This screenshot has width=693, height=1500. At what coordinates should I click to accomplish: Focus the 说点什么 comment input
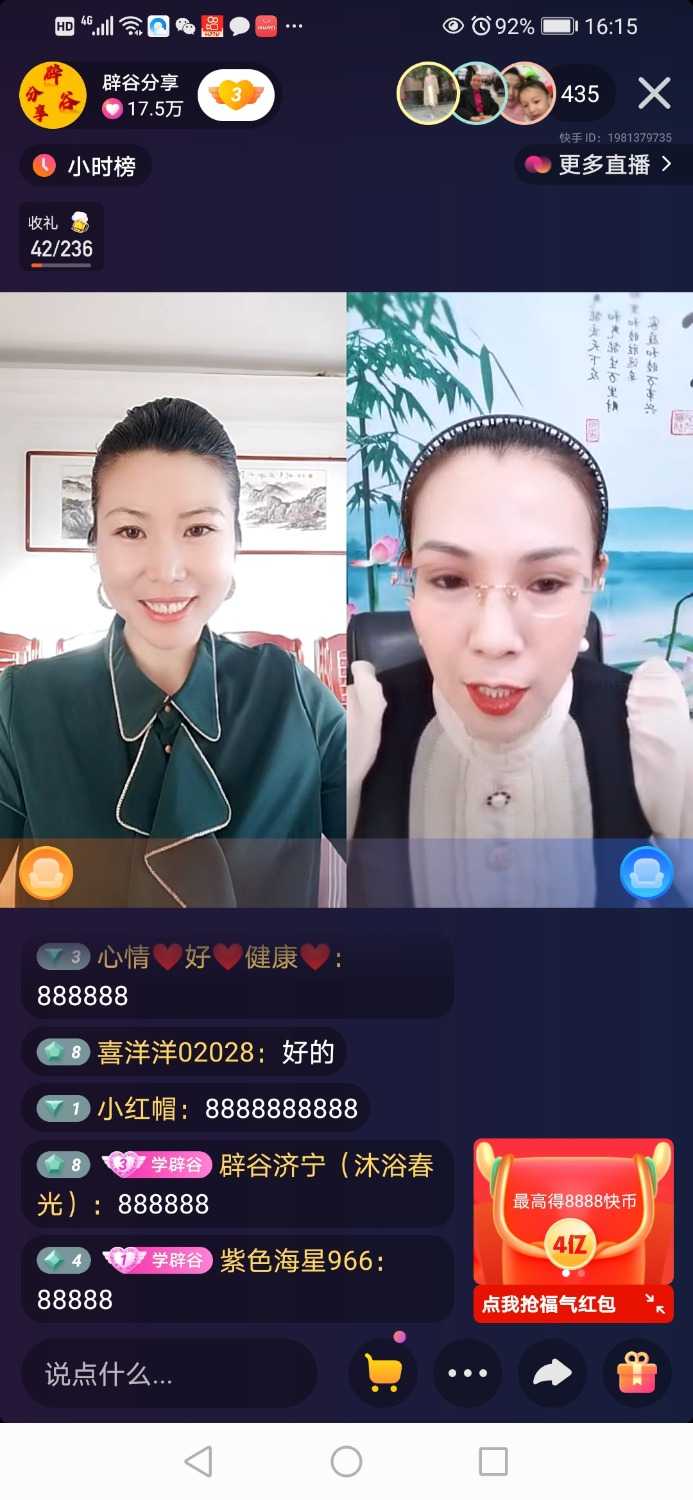coord(168,1374)
